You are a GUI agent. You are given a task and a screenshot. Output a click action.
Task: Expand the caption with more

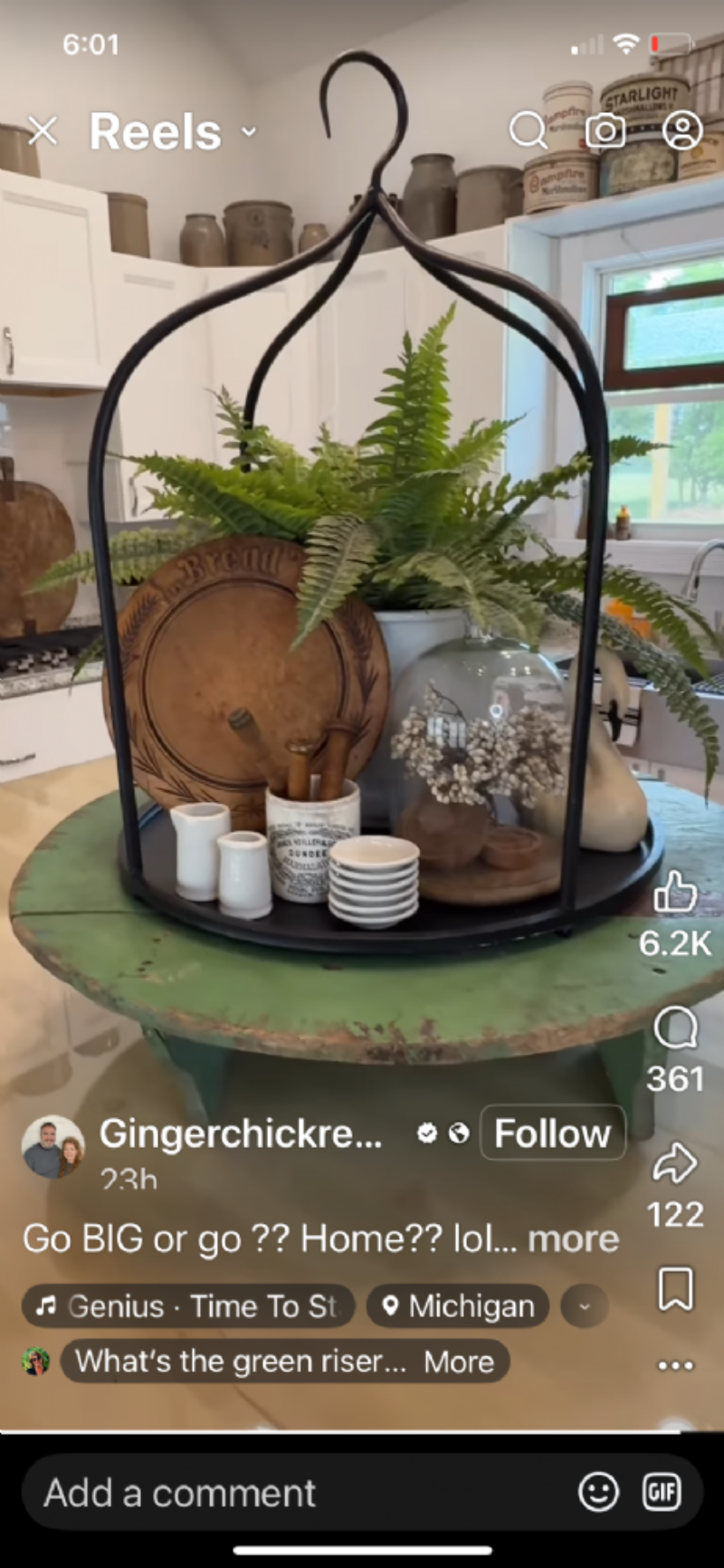point(573,1238)
